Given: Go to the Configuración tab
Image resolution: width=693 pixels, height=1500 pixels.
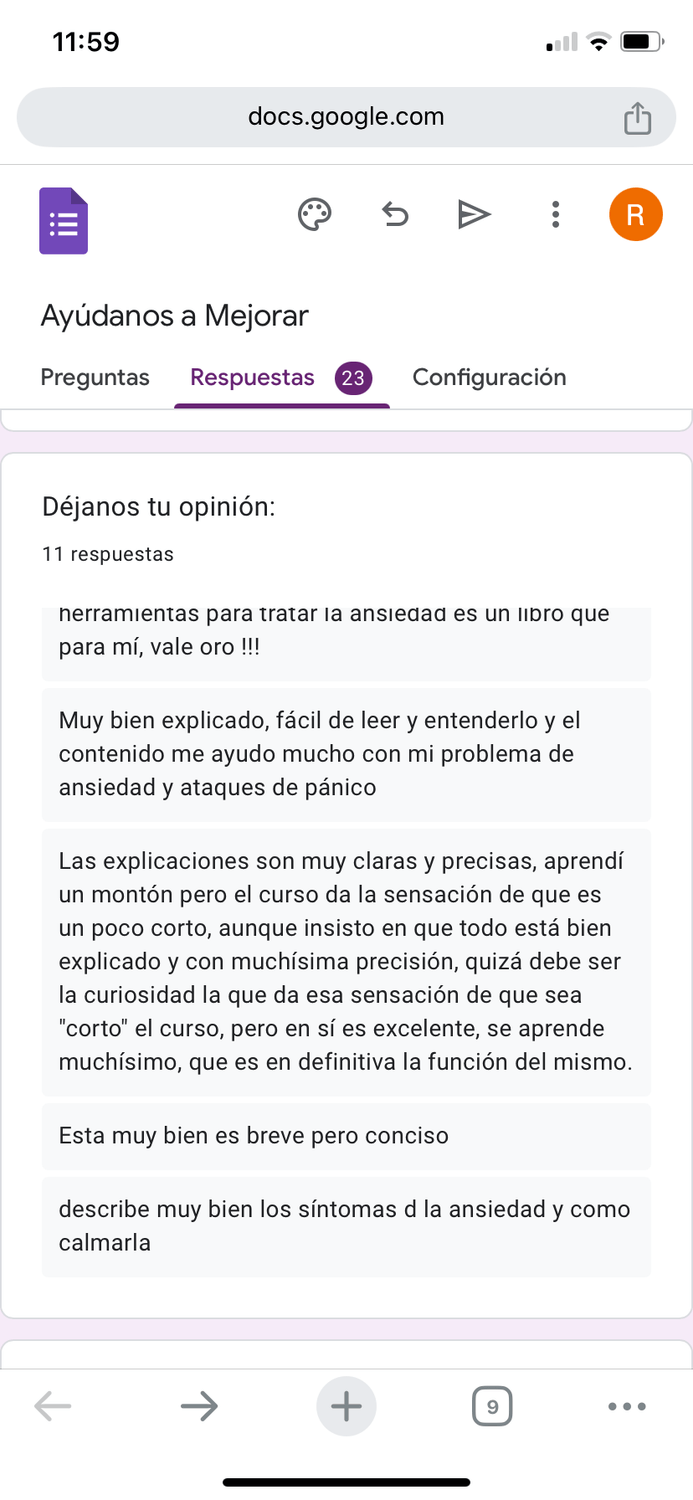Looking at the screenshot, I should pos(489,377).
